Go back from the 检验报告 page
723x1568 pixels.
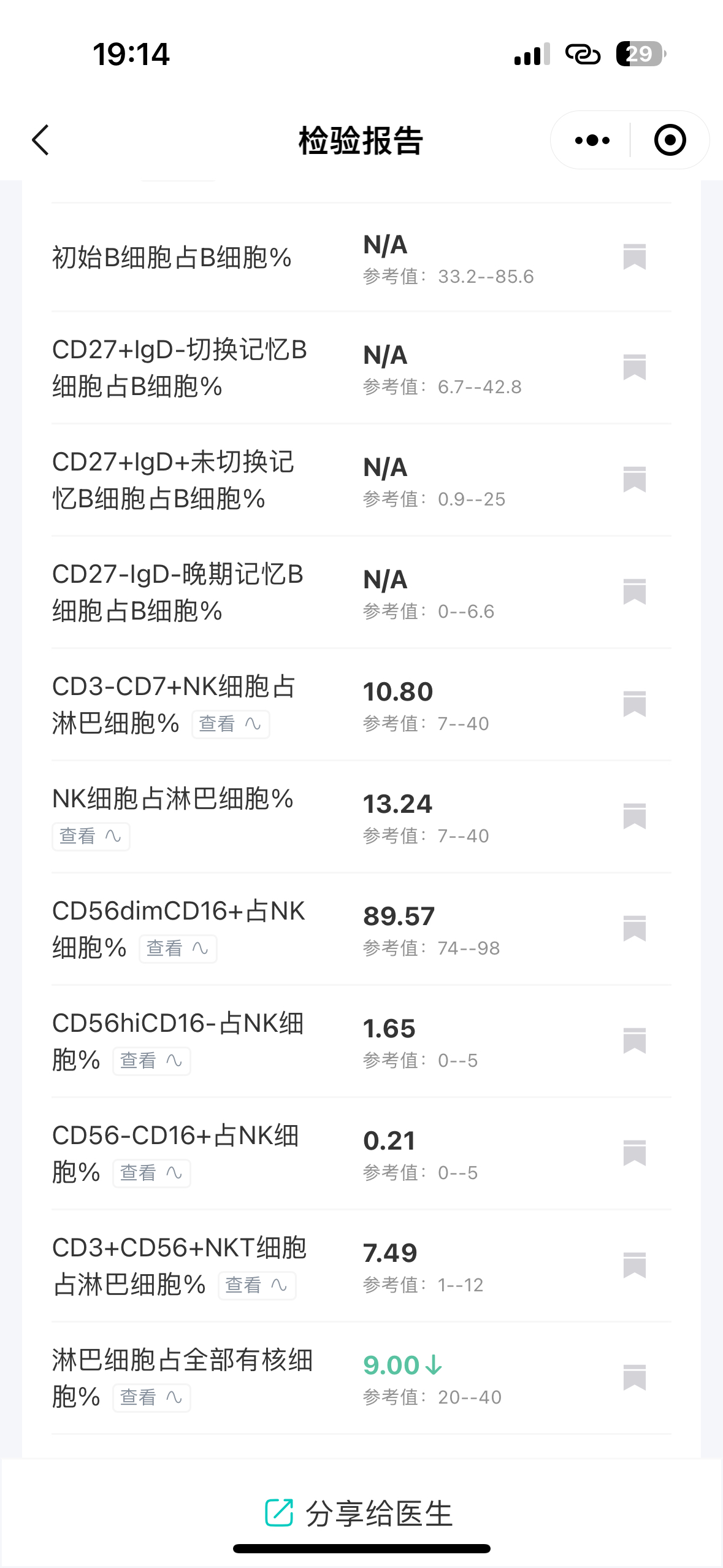click(40, 140)
